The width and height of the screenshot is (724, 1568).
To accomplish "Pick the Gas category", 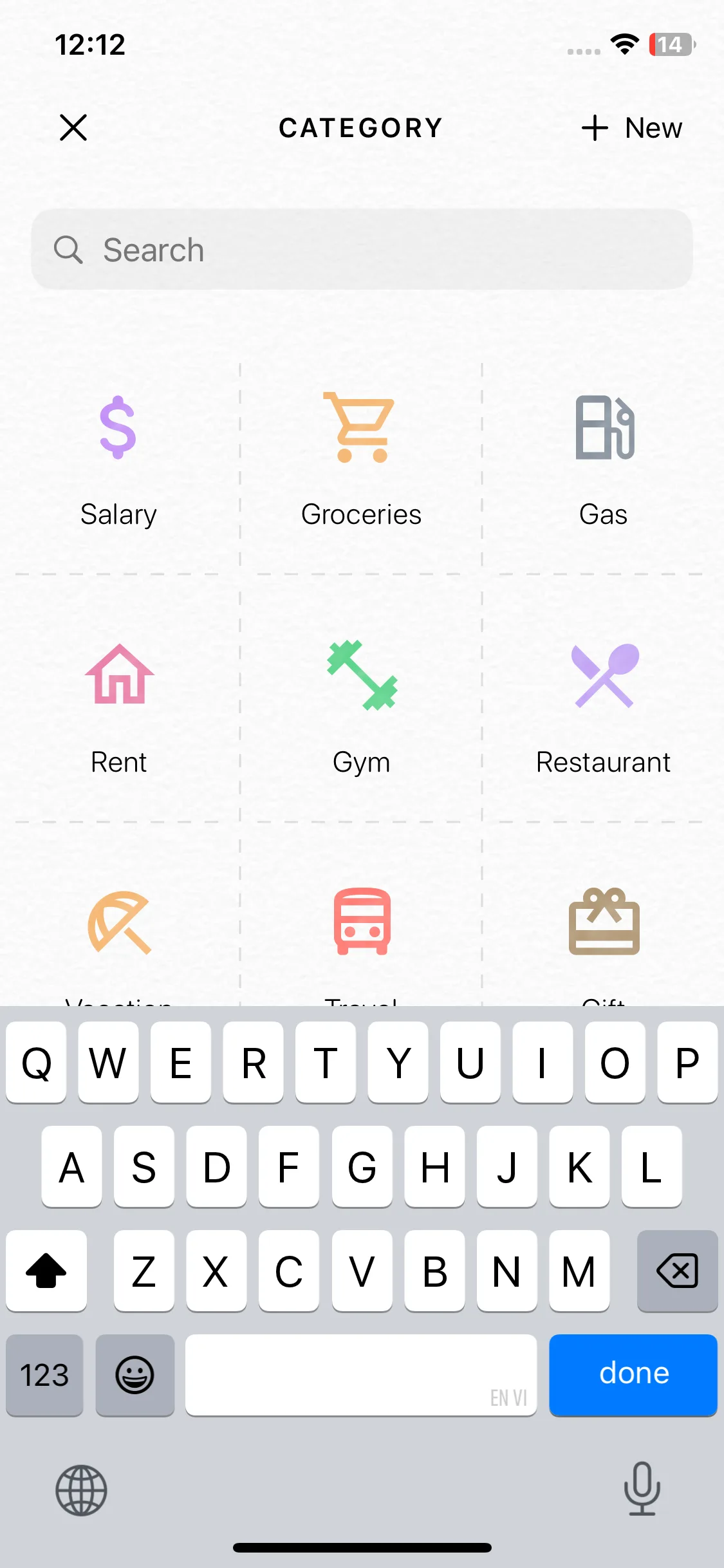I will 604,461.
